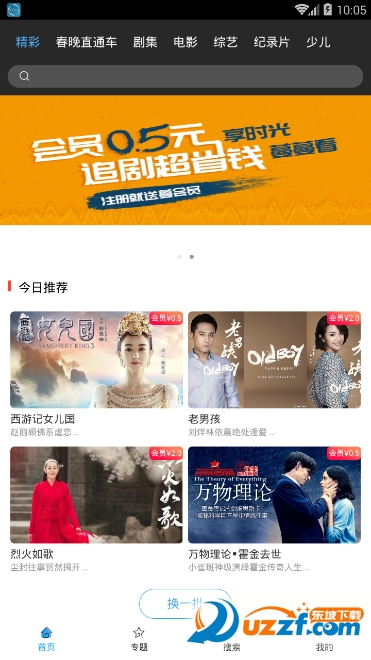Open the 烈火如歌 show card
This screenshot has height=660, width=371.
coord(96,509)
